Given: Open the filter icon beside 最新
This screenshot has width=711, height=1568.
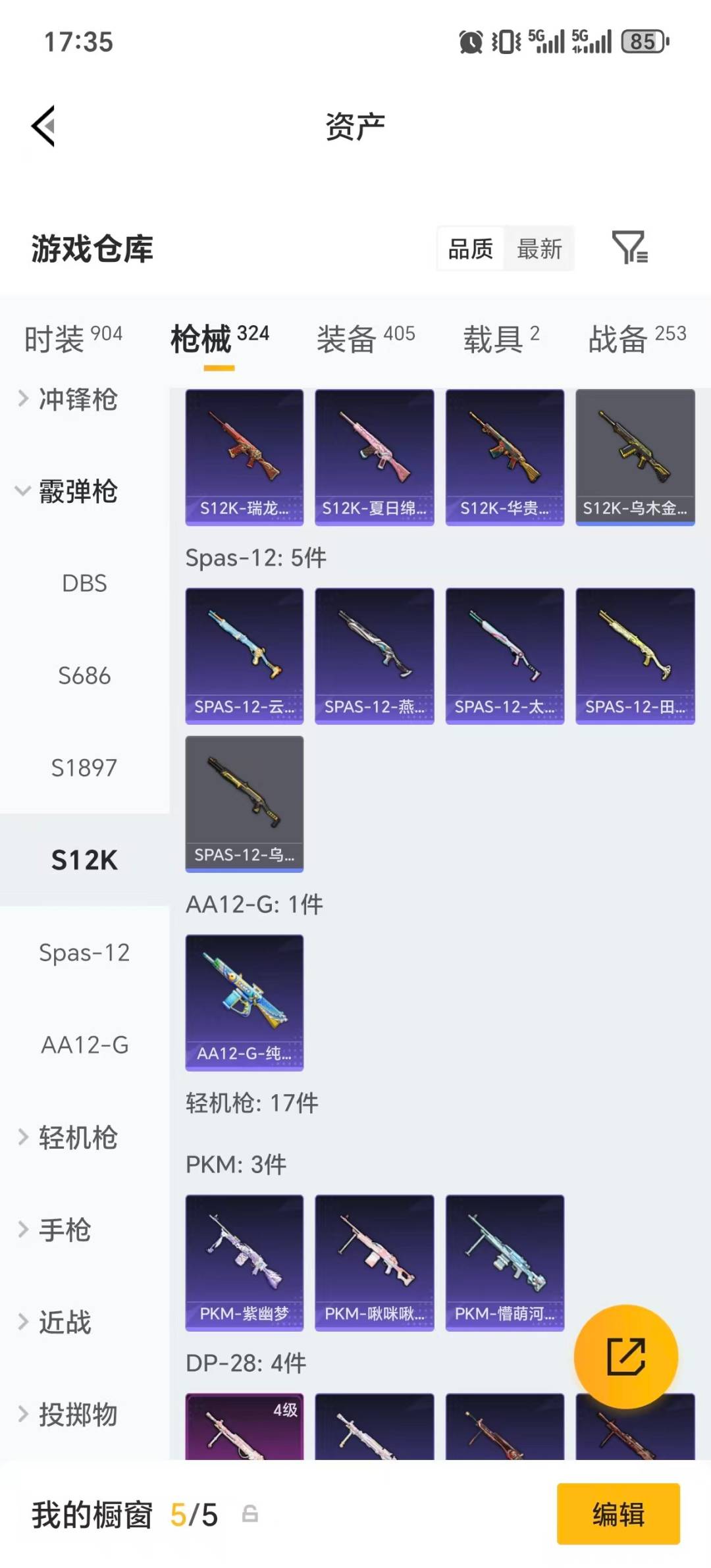Looking at the screenshot, I should pyautogui.click(x=629, y=248).
